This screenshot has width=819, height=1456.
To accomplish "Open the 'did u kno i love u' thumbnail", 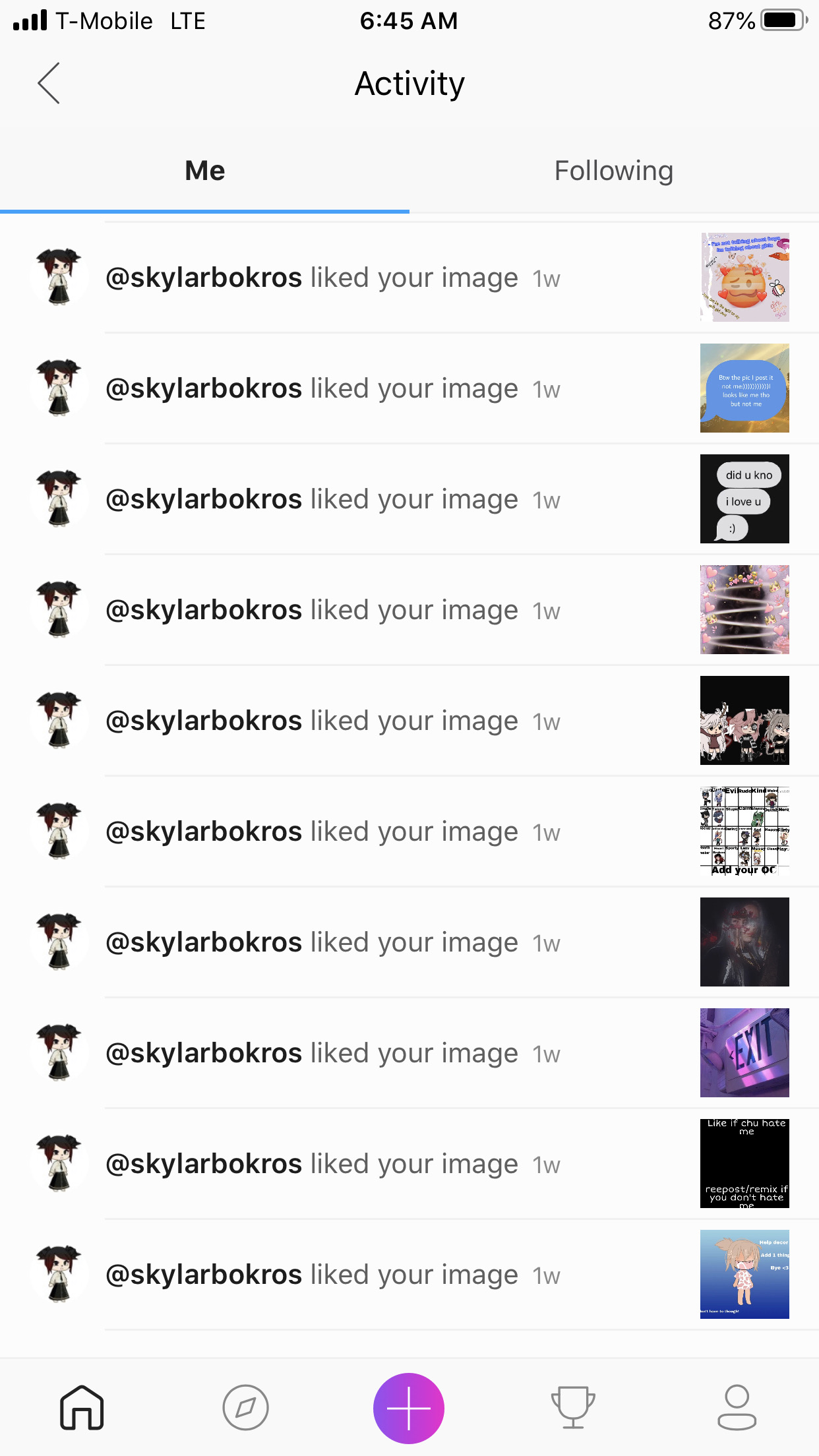I will point(744,499).
